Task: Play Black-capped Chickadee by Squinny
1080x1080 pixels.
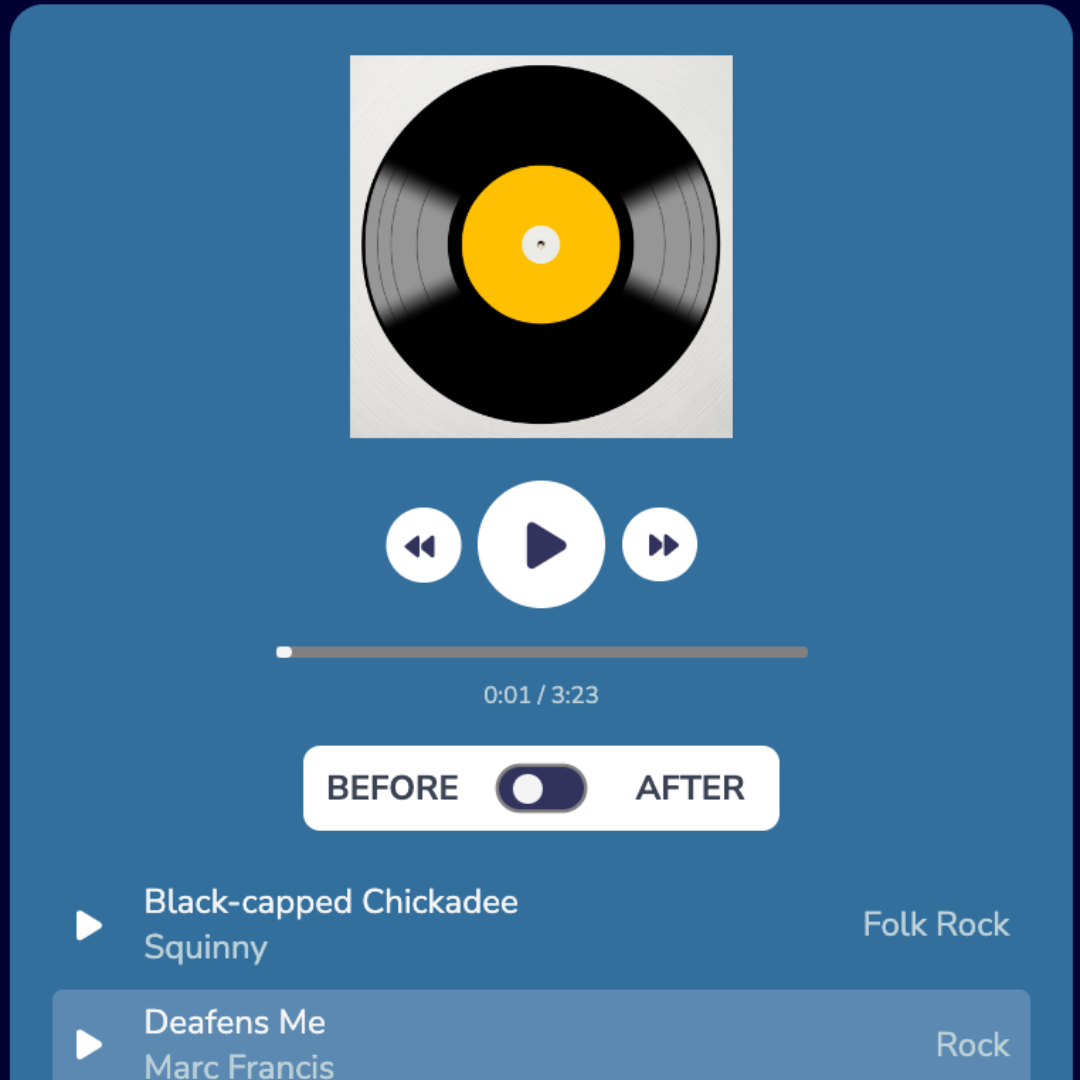Action: [89, 925]
